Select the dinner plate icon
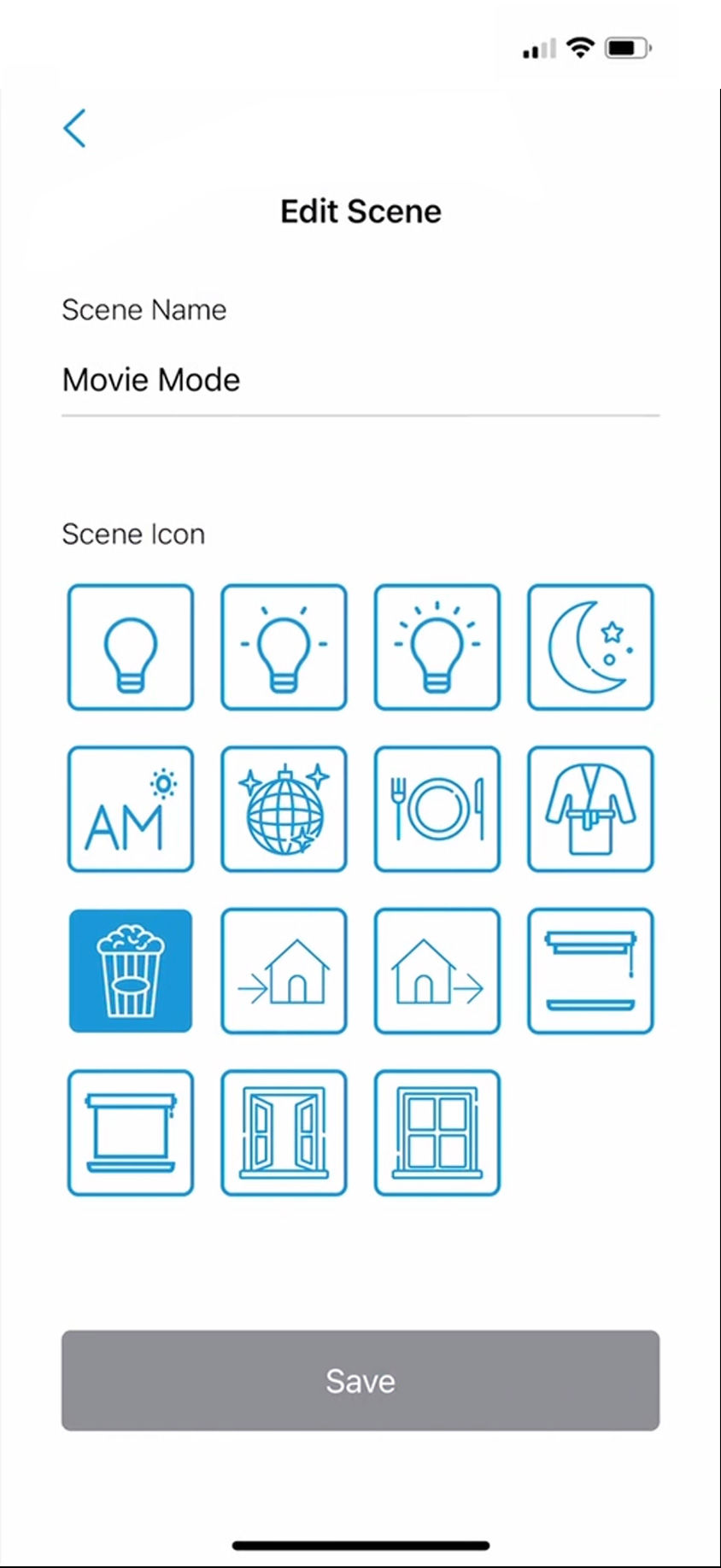 click(x=437, y=809)
